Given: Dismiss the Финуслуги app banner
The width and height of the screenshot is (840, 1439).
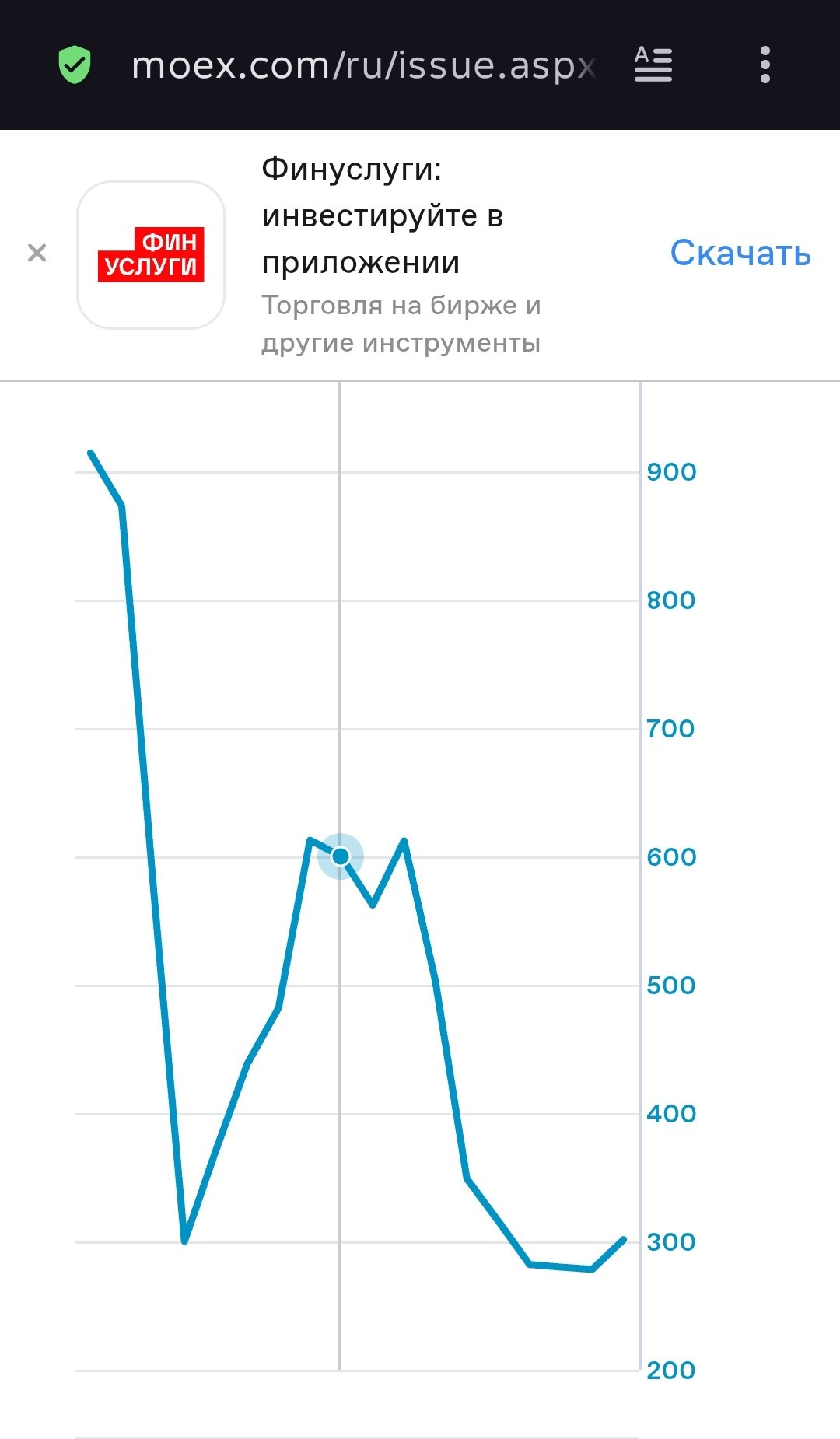Looking at the screenshot, I should (x=37, y=253).
